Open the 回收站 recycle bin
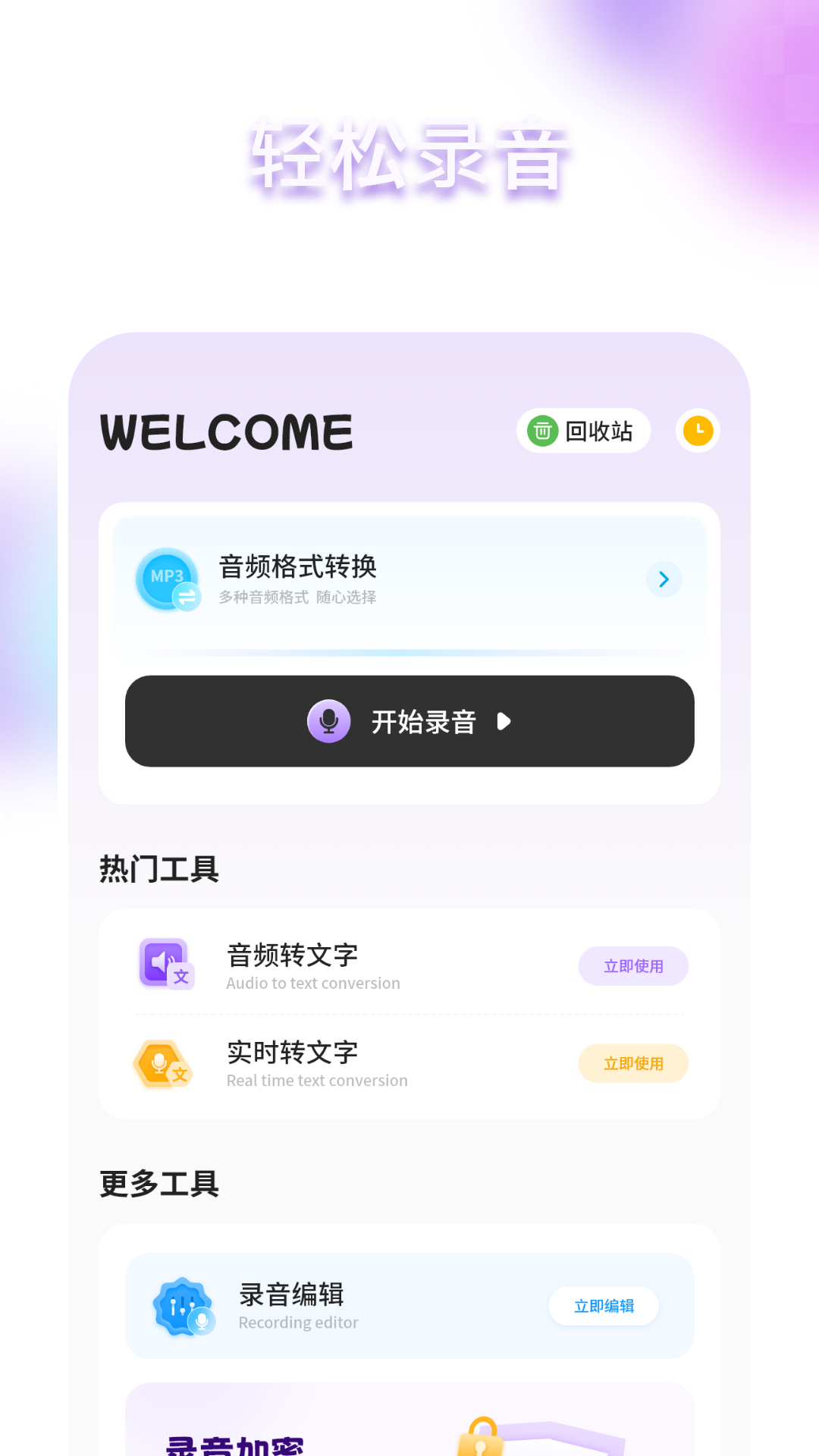The image size is (819, 1456). click(584, 430)
